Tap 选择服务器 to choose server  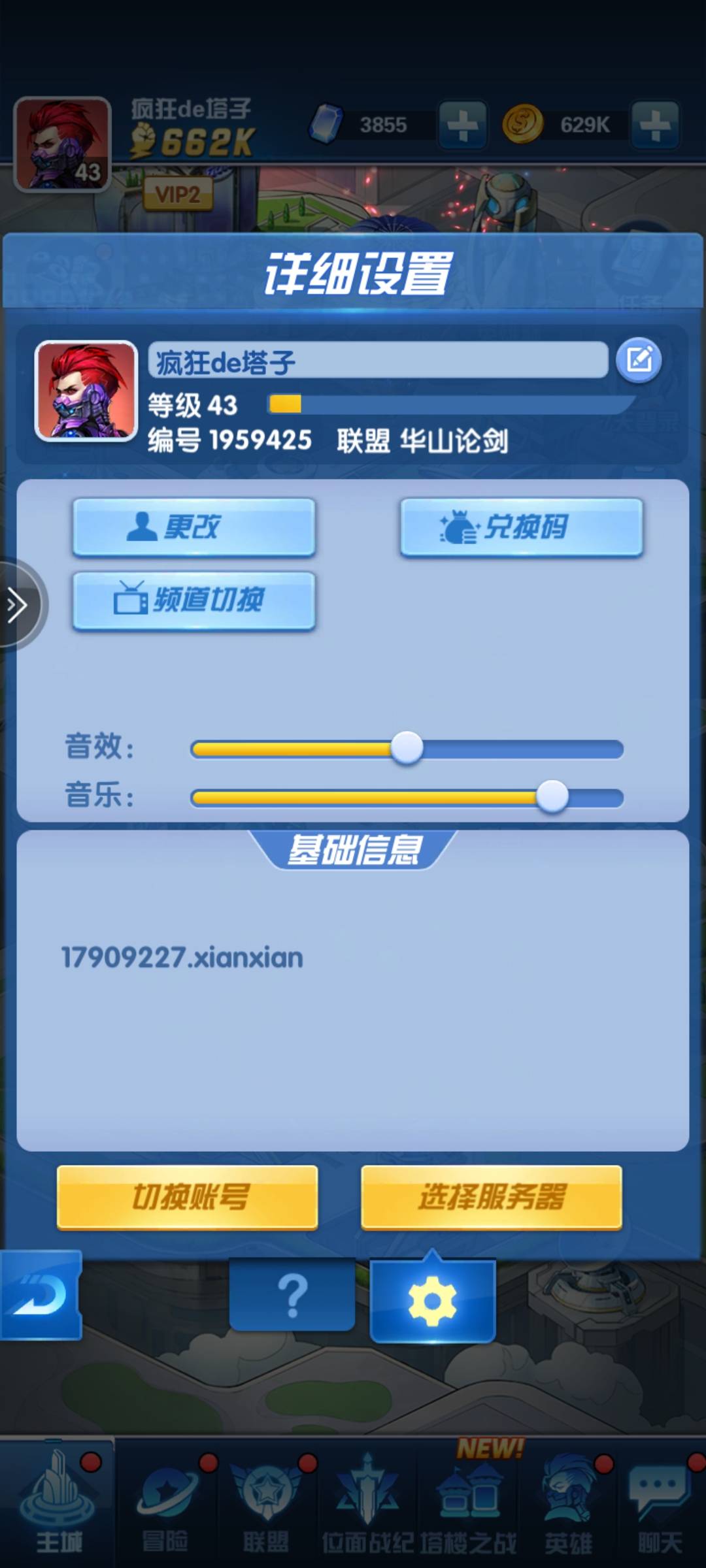(491, 1197)
